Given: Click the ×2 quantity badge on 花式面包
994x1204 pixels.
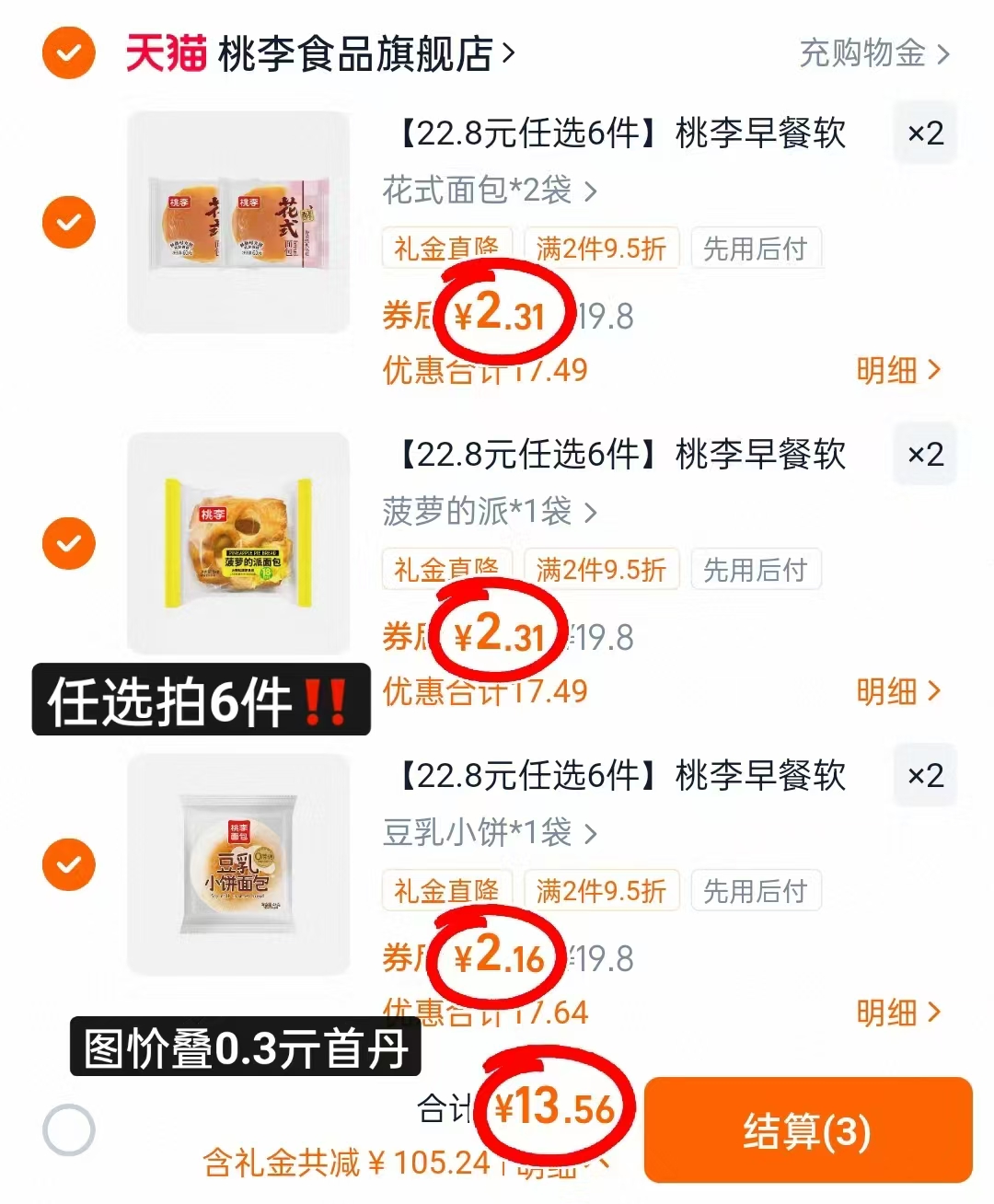Looking at the screenshot, I should click(x=925, y=133).
